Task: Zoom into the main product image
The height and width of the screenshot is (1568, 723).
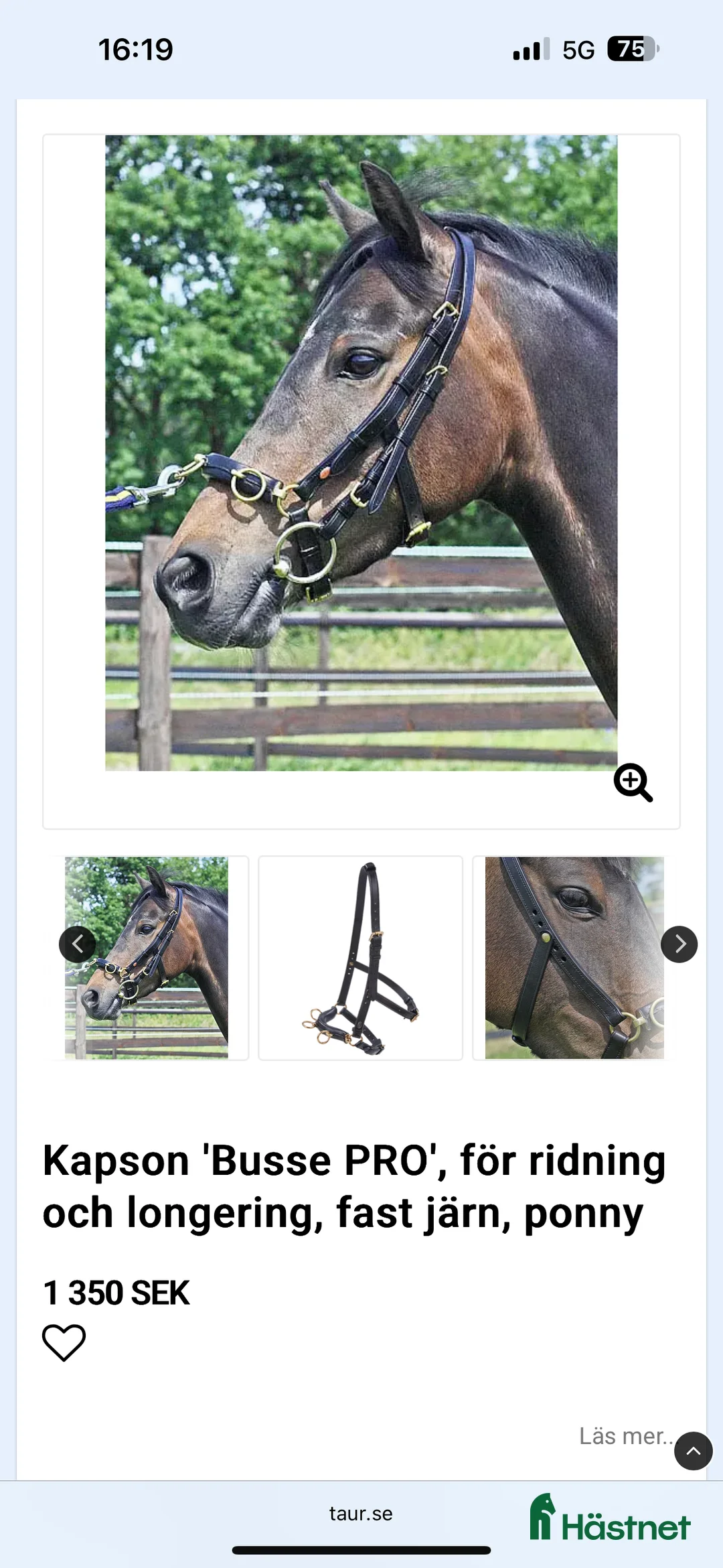Action: coord(633,782)
